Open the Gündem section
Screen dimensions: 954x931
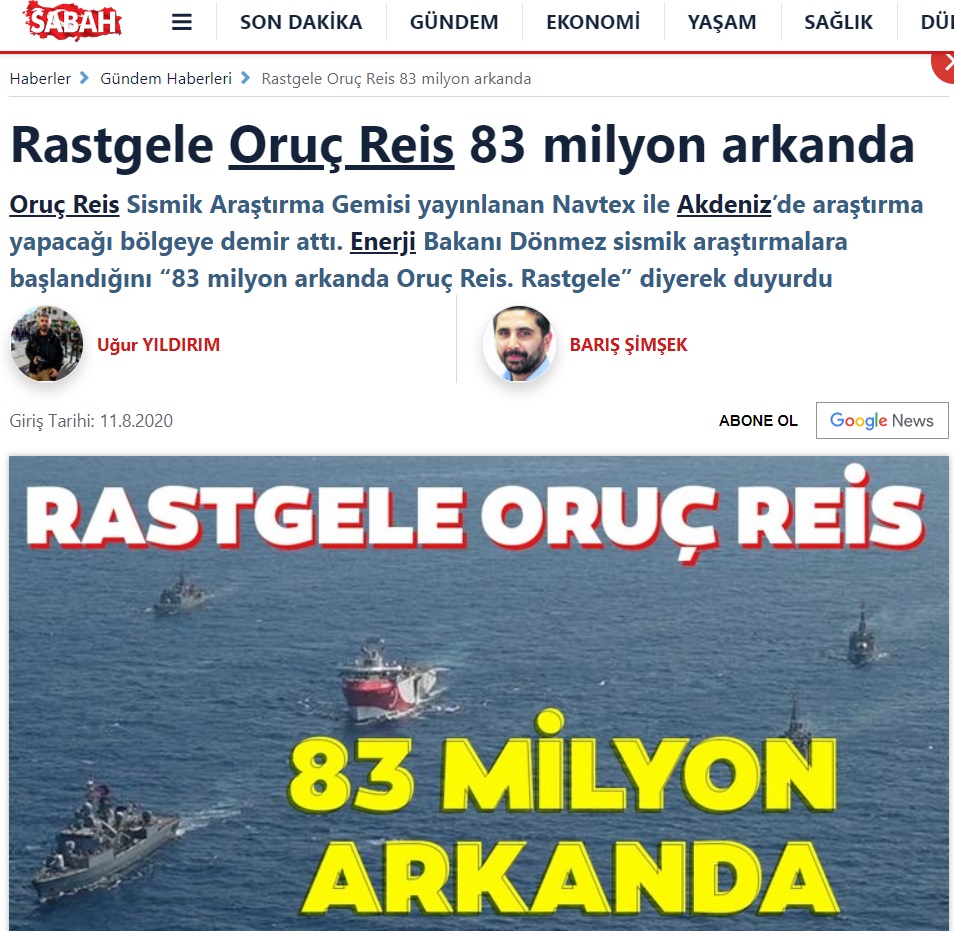click(454, 22)
